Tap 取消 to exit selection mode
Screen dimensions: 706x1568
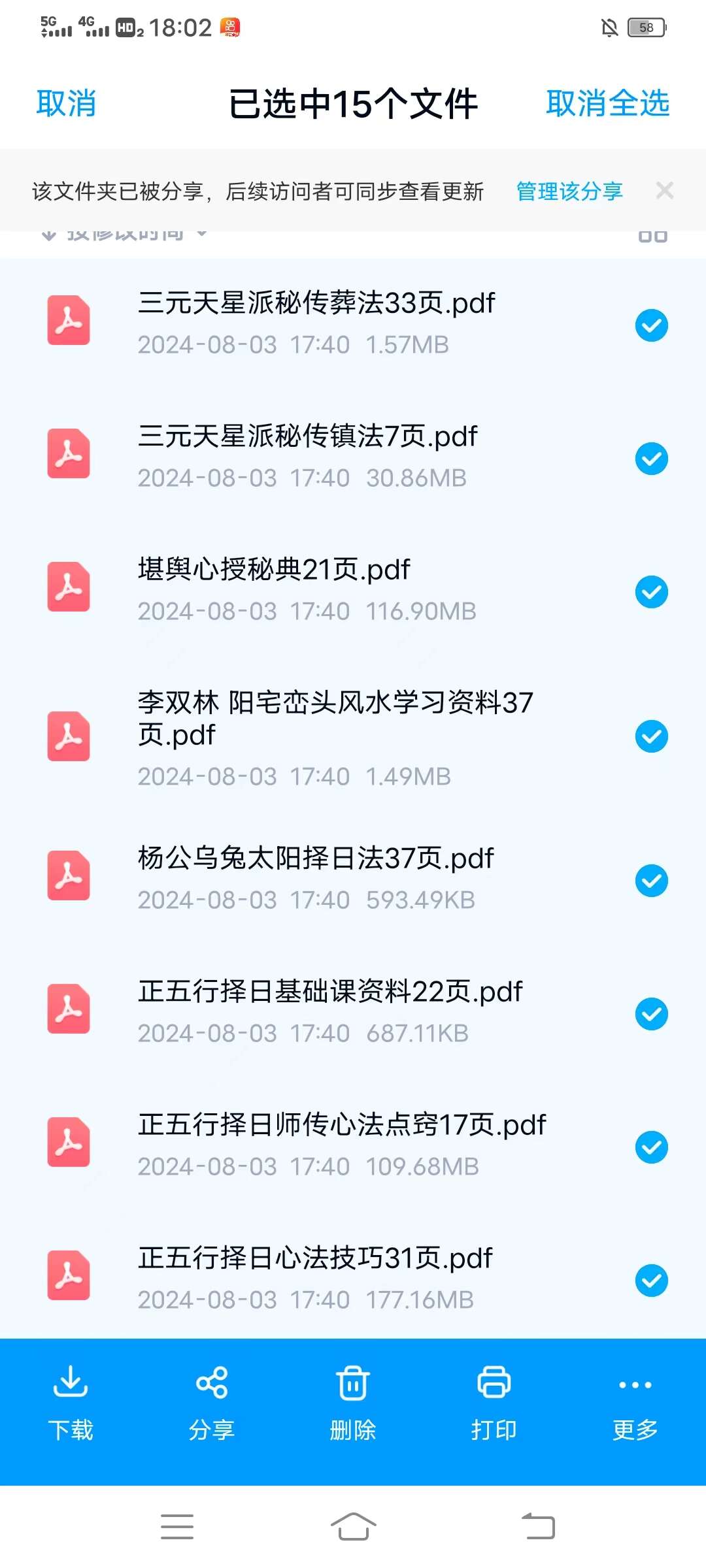click(x=66, y=104)
